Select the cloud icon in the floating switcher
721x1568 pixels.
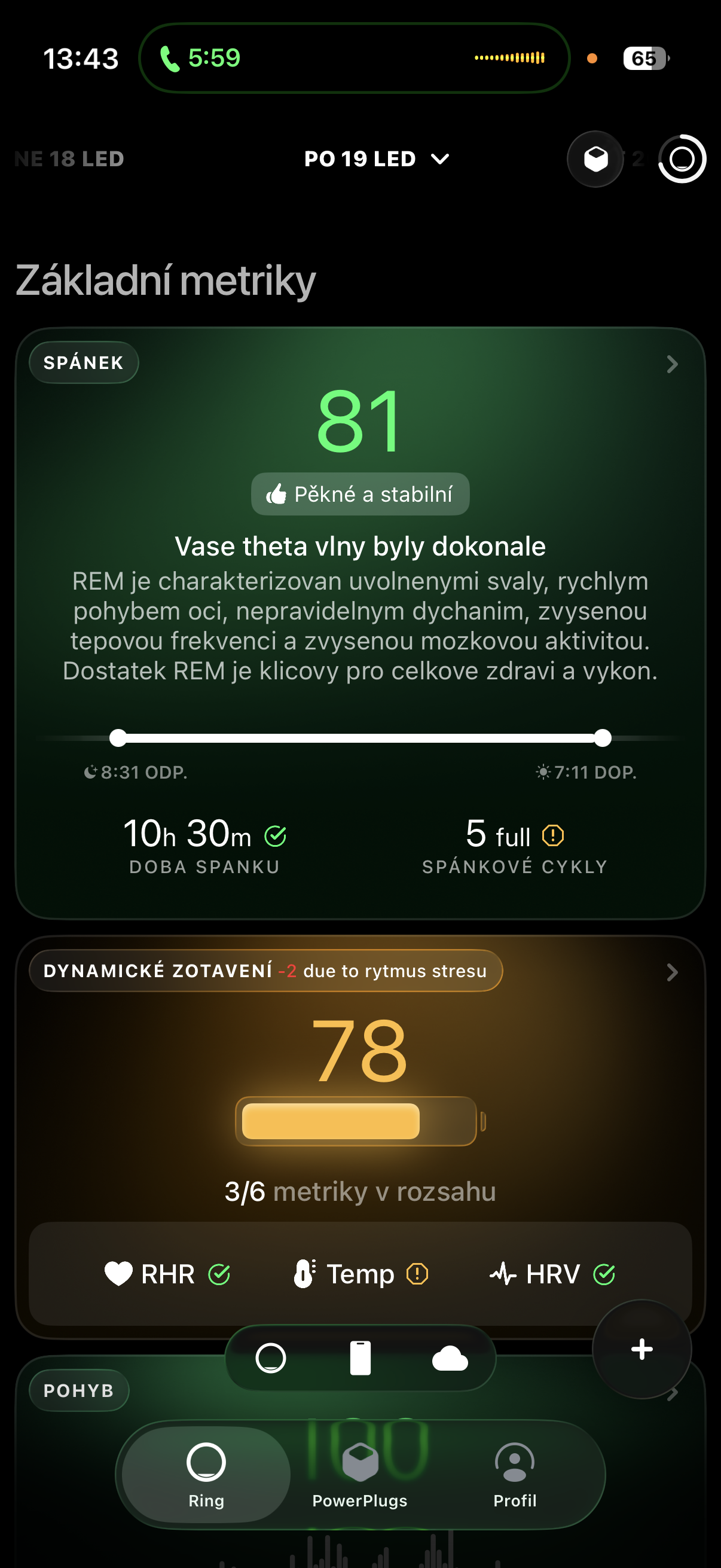point(450,1358)
